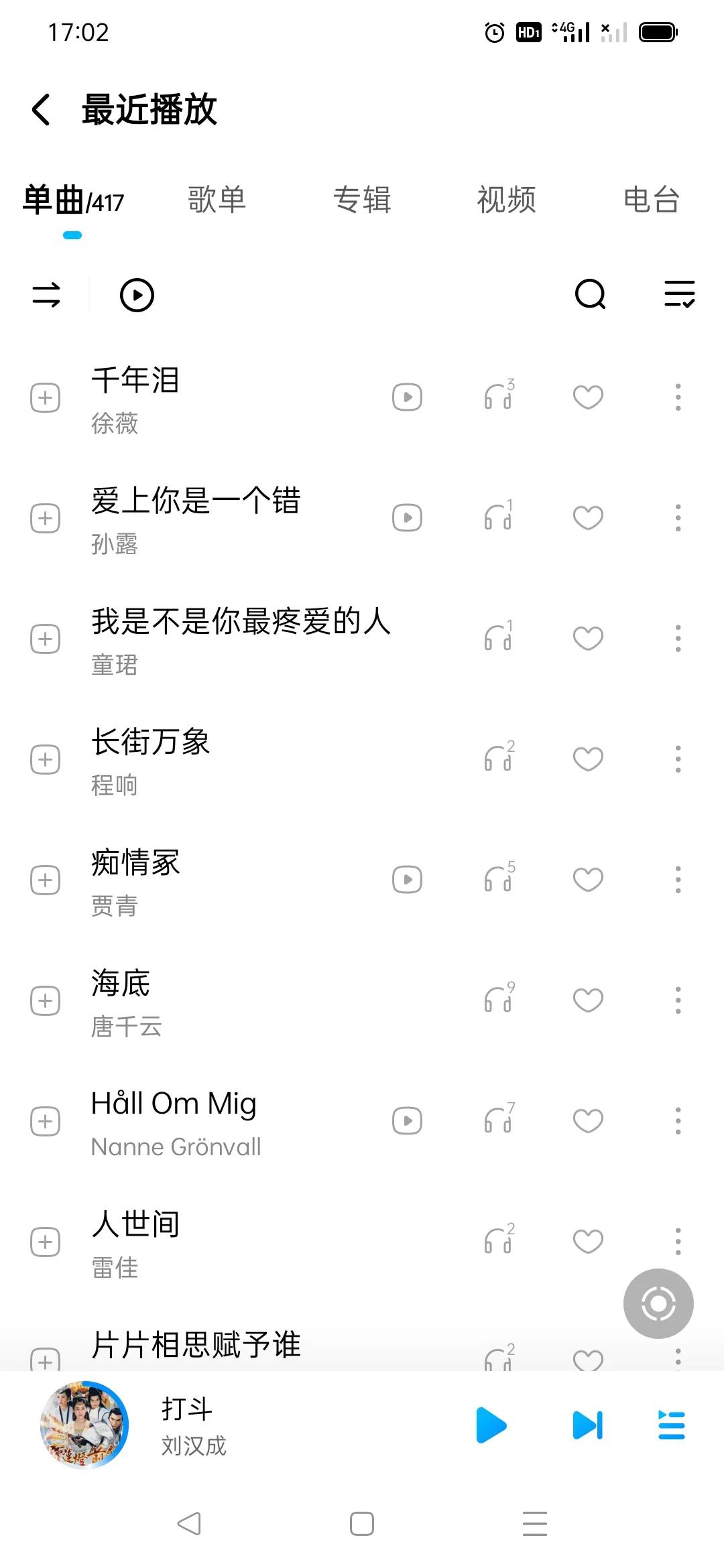Tap the floating locate-current-song button
The height and width of the screenshot is (1568, 724).
tap(658, 1304)
